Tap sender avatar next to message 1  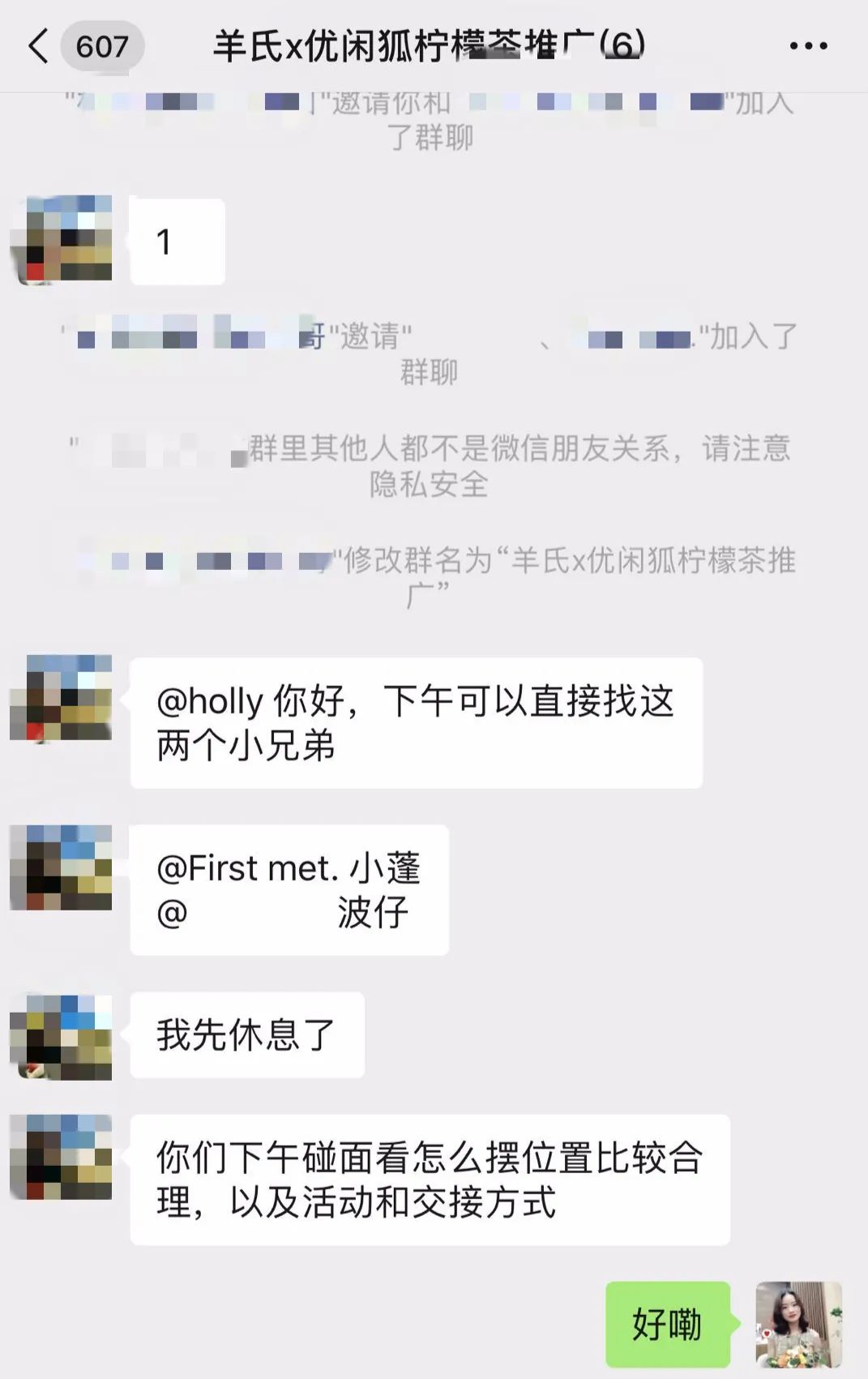pos(62,239)
